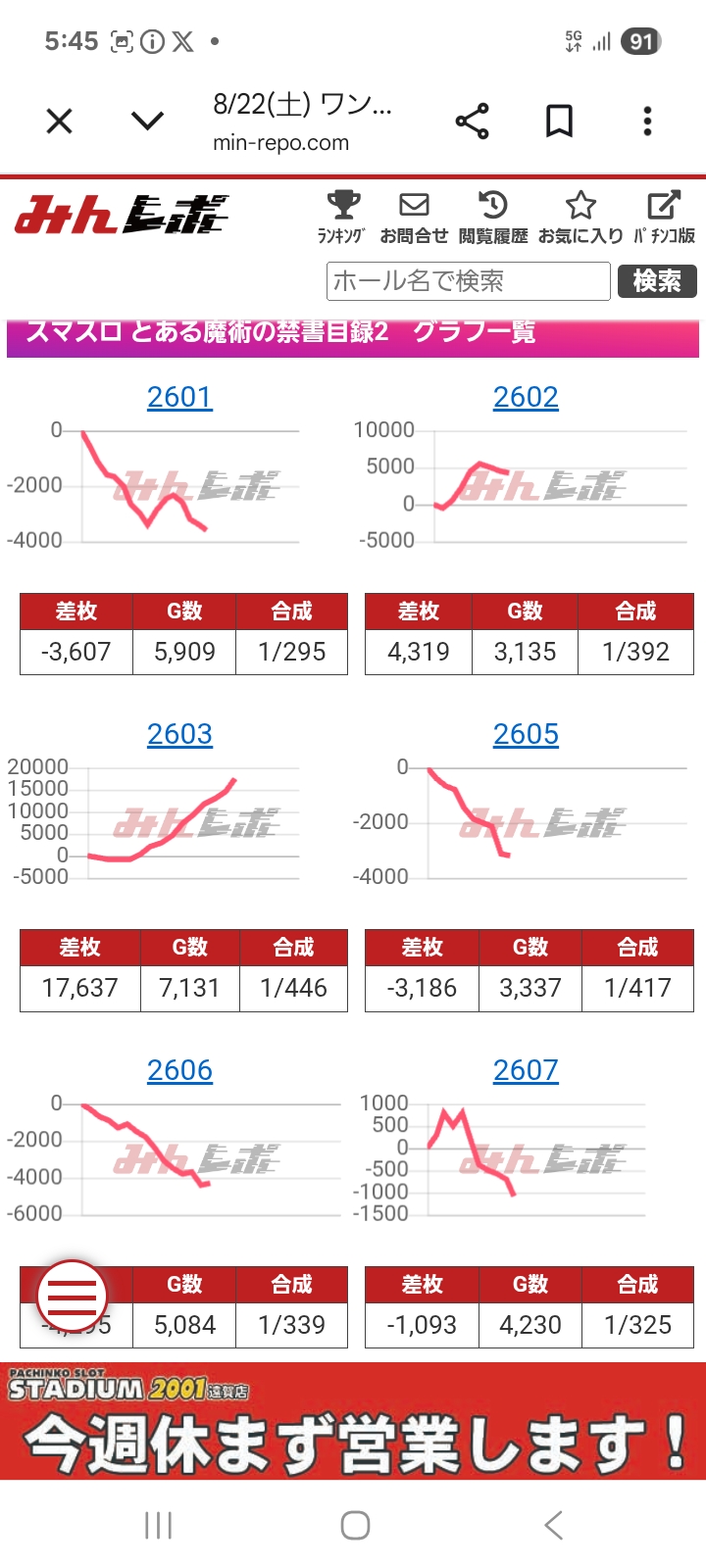This screenshot has height=1568, width=706.
Task: Share this page
Action: click(472, 122)
